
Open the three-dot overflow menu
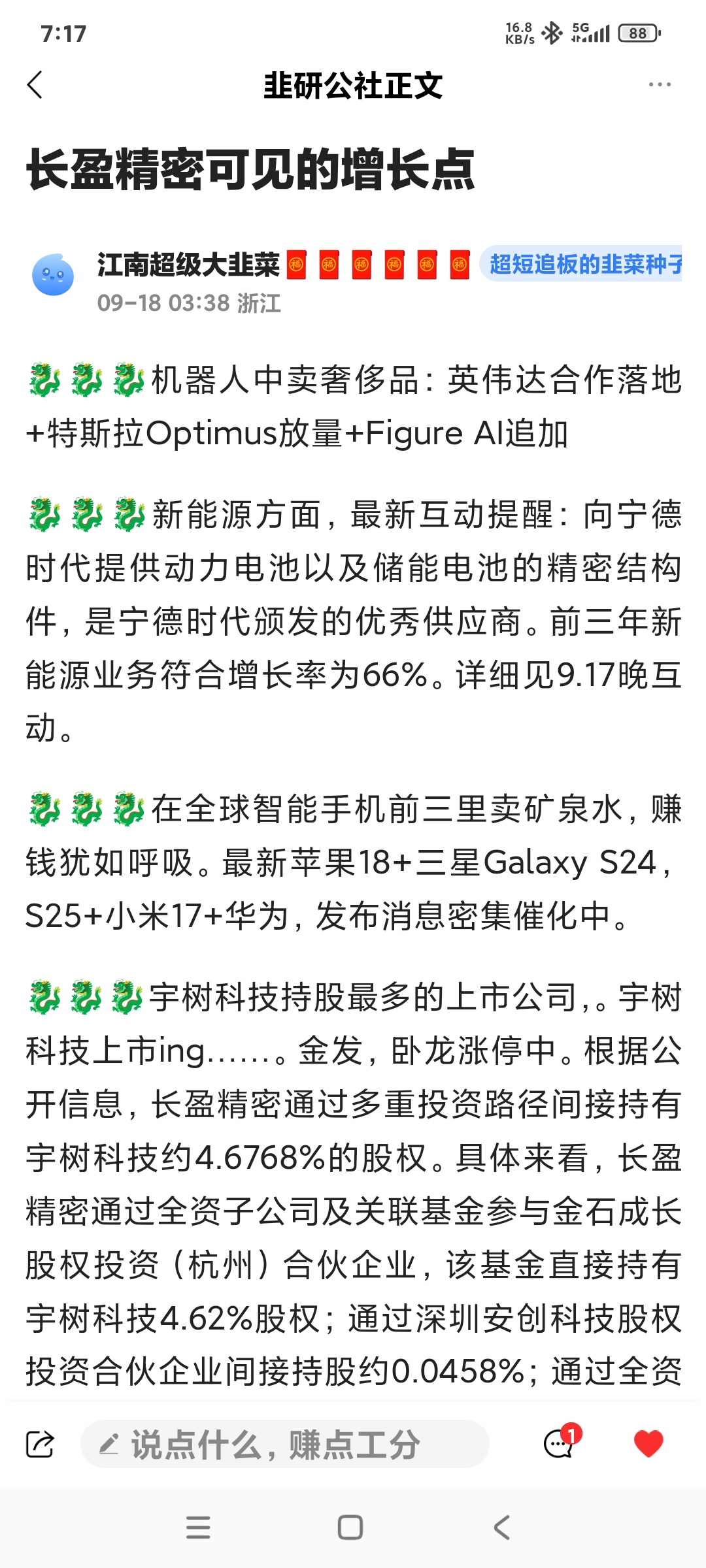coord(660,85)
